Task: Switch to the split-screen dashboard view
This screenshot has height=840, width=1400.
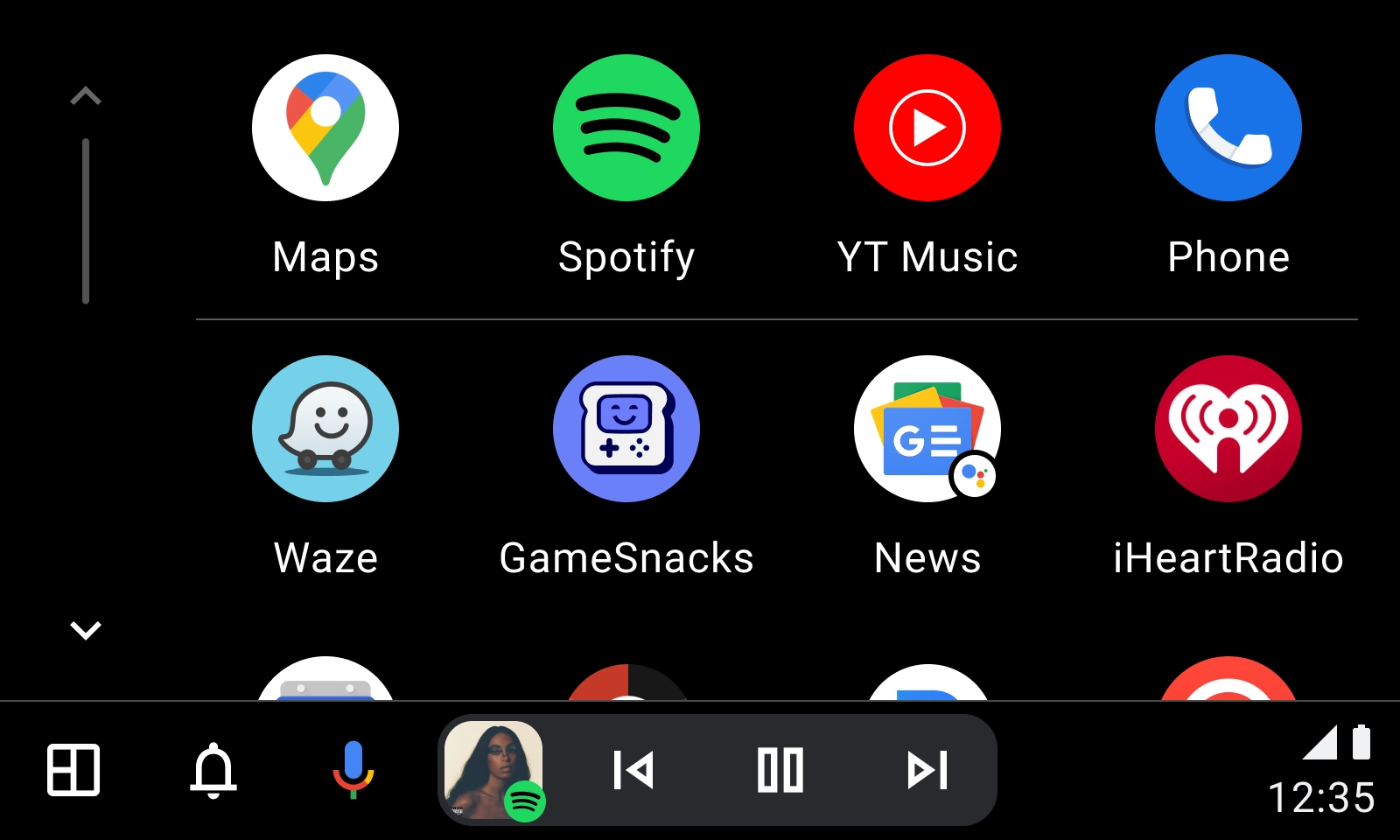Action: (73, 770)
